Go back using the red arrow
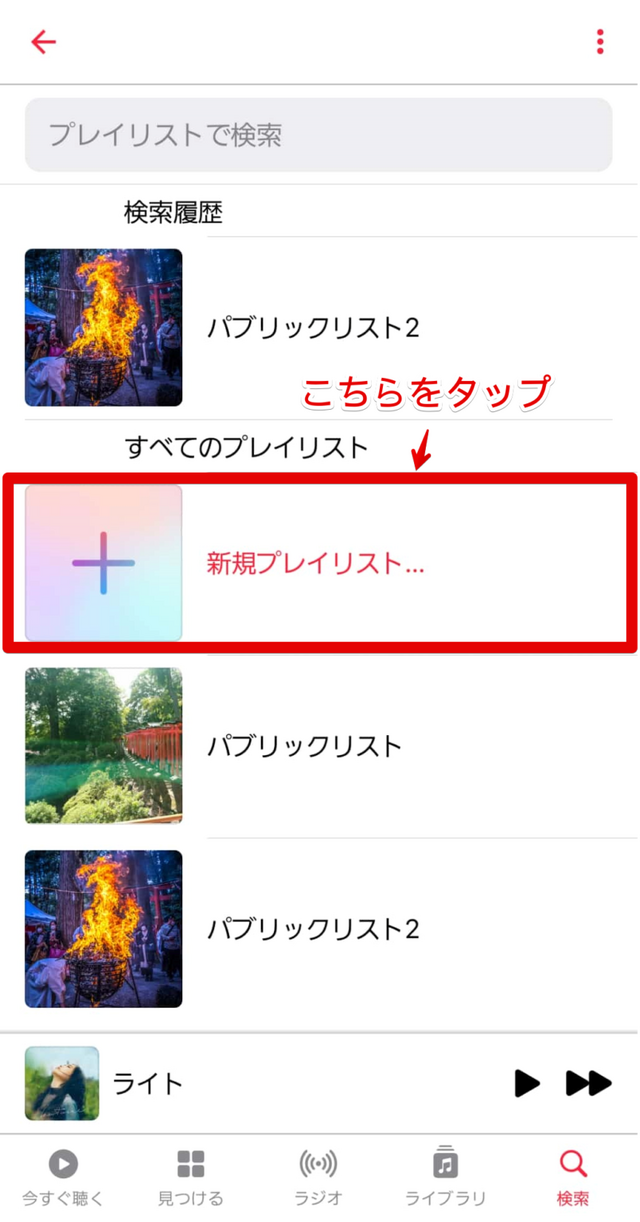The image size is (640, 1222). click(43, 42)
